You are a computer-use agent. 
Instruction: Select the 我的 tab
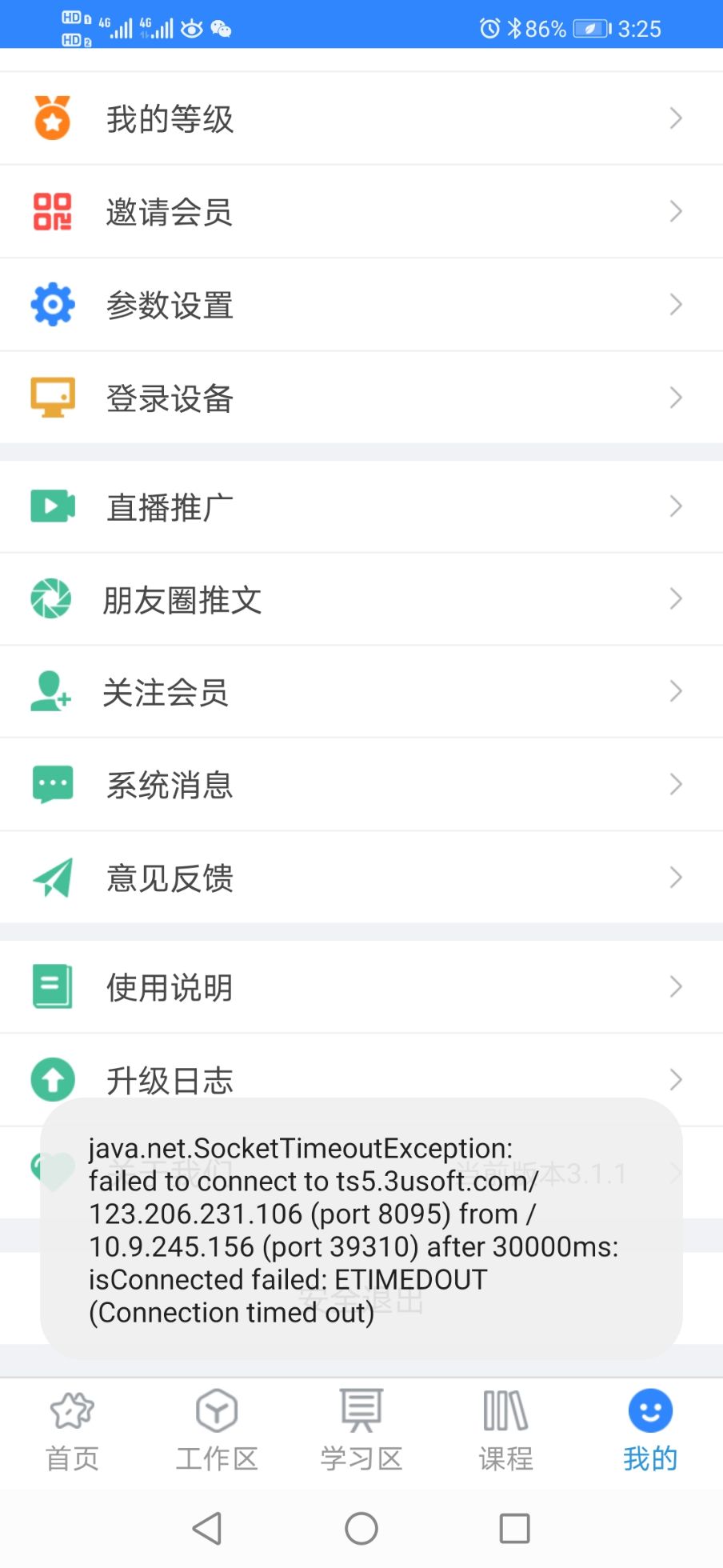[650, 1431]
